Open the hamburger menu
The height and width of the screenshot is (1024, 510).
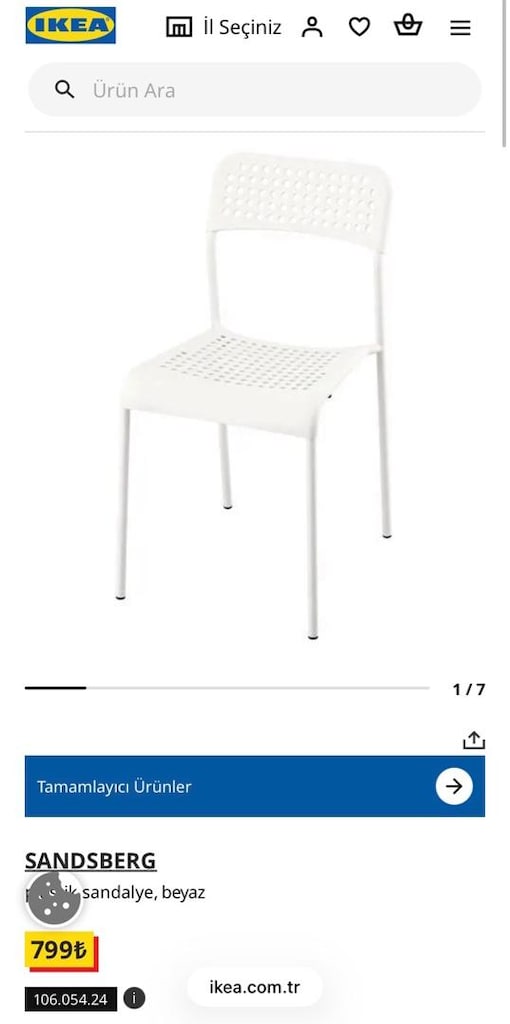[460, 27]
